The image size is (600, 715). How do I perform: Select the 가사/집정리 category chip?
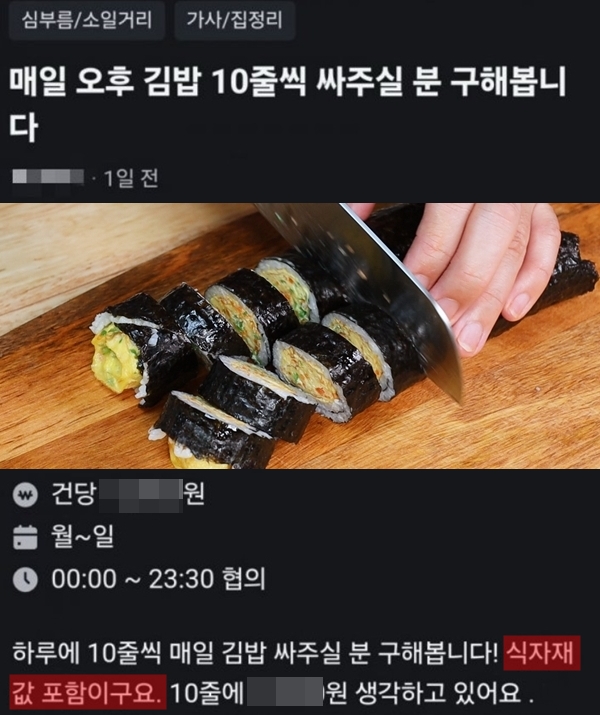(x=235, y=20)
